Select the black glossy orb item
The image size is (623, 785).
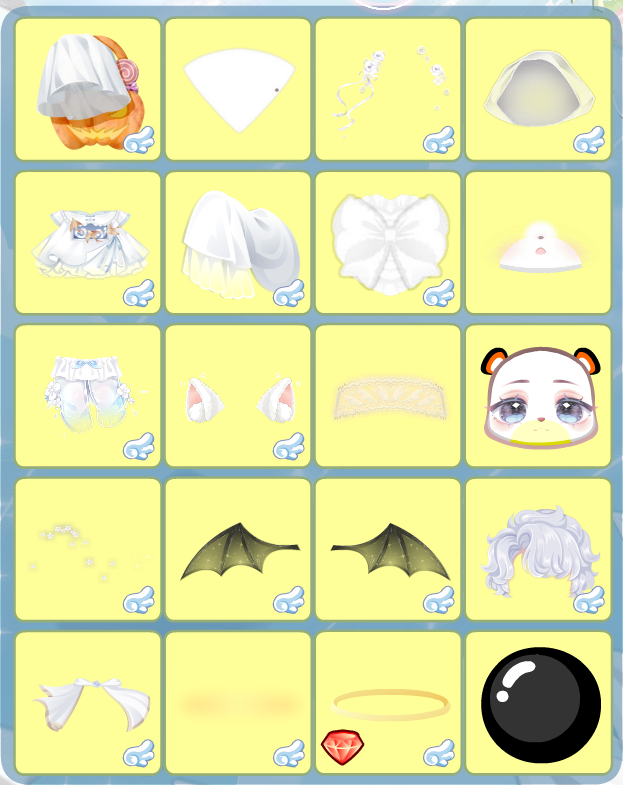[x=538, y=703]
